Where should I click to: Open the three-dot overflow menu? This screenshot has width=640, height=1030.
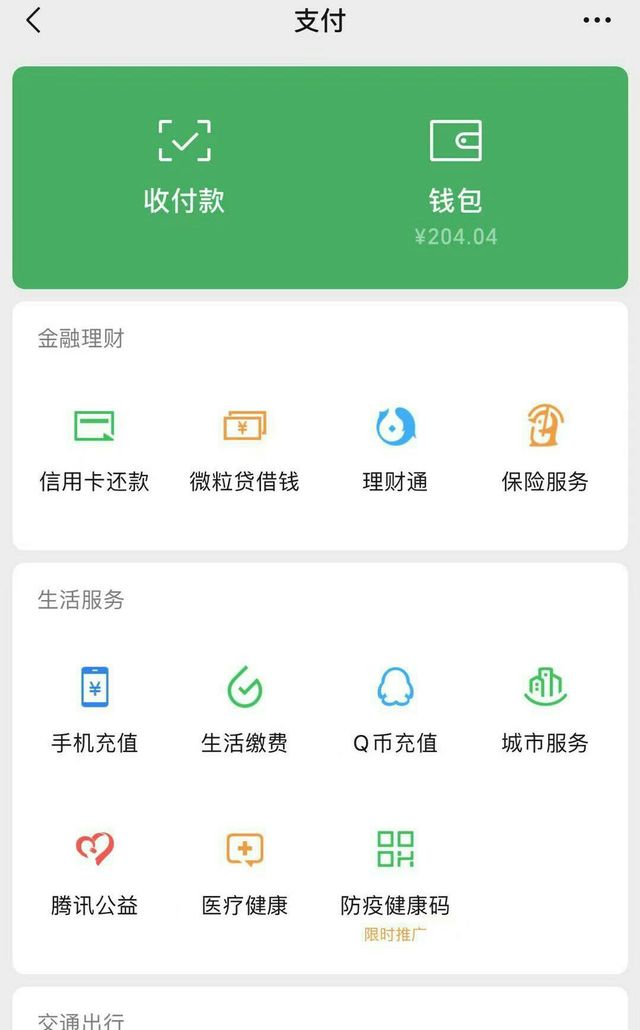[597, 21]
